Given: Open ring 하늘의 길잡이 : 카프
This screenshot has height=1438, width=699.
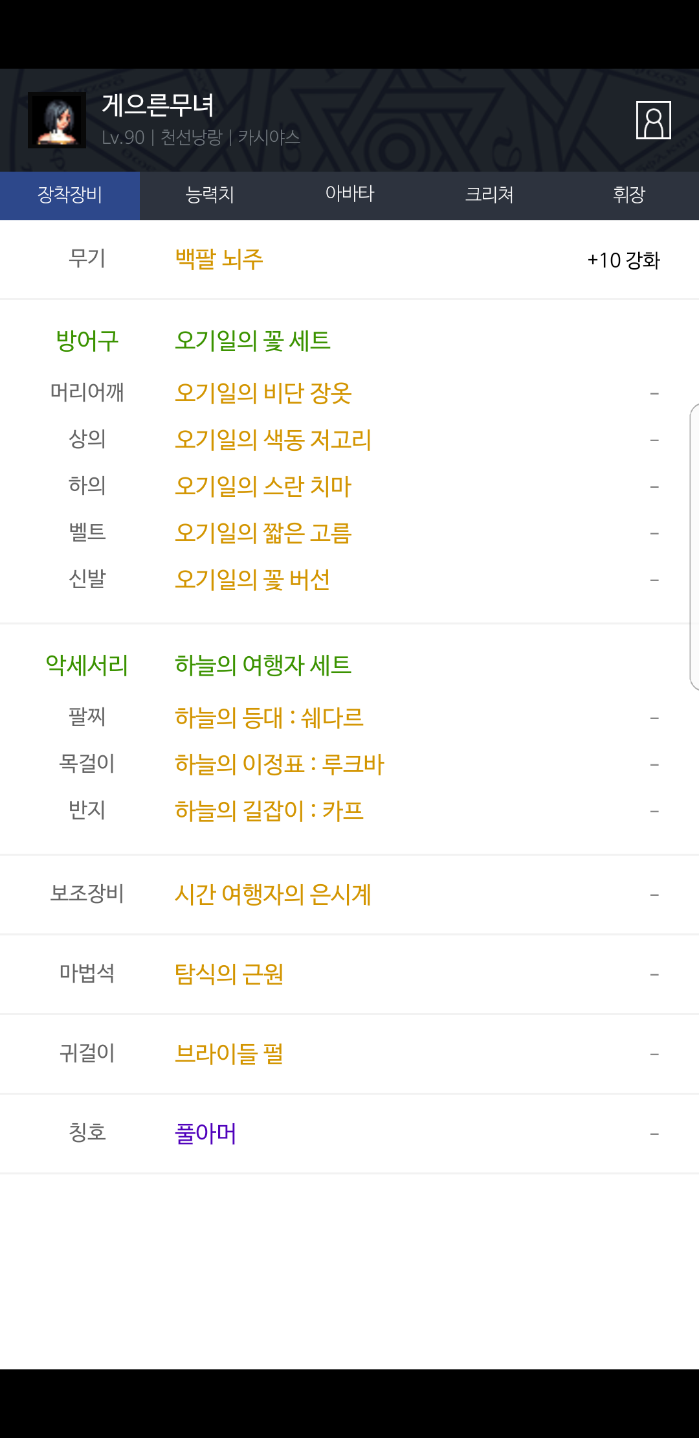Looking at the screenshot, I should pyautogui.click(x=269, y=811).
